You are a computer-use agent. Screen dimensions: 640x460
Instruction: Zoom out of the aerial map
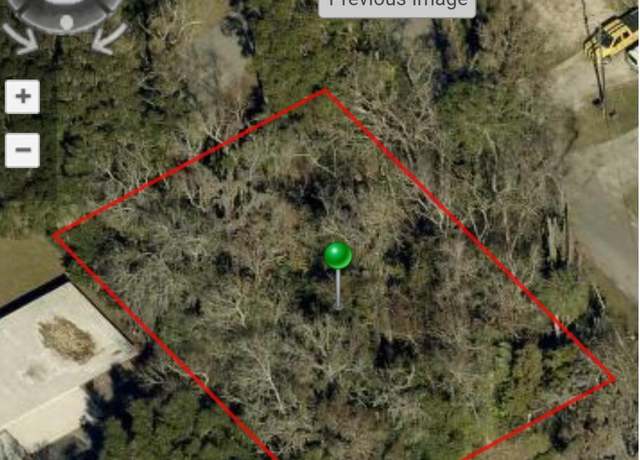coord(22,151)
